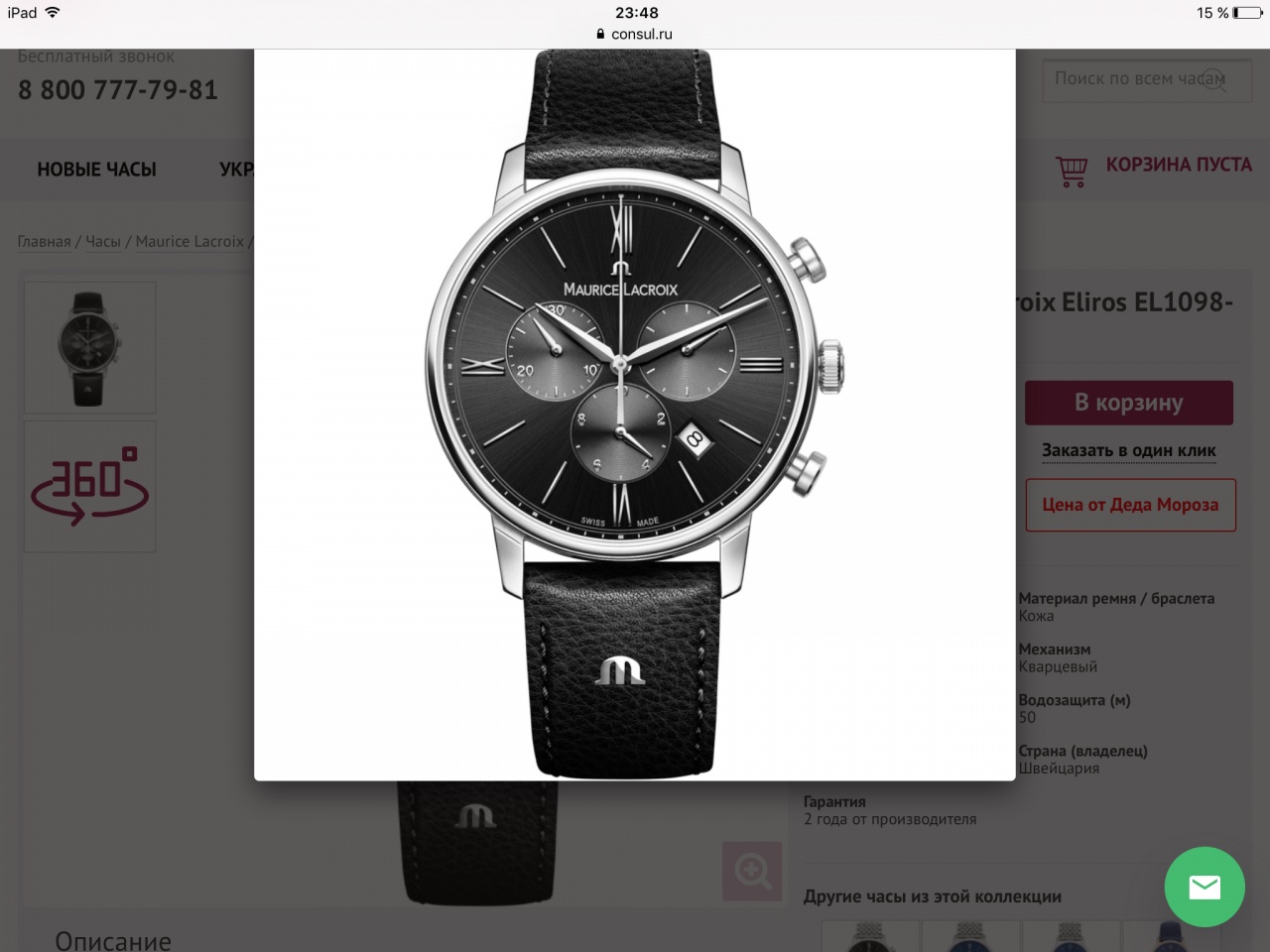
Task: Open Часы breadcrumb link
Action: [x=103, y=241]
